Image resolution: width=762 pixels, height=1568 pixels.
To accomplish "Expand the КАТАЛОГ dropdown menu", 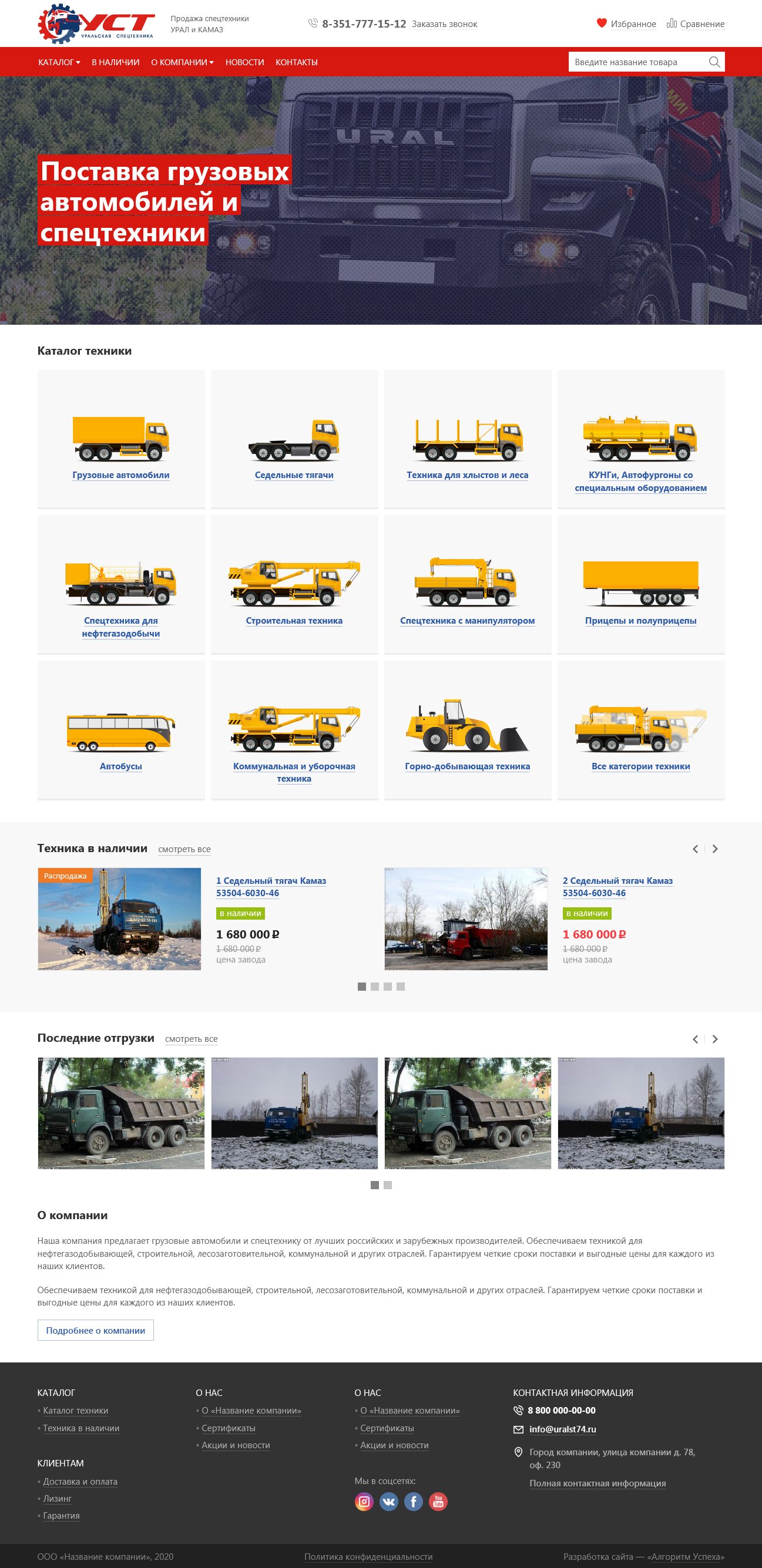I will [59, 62].
